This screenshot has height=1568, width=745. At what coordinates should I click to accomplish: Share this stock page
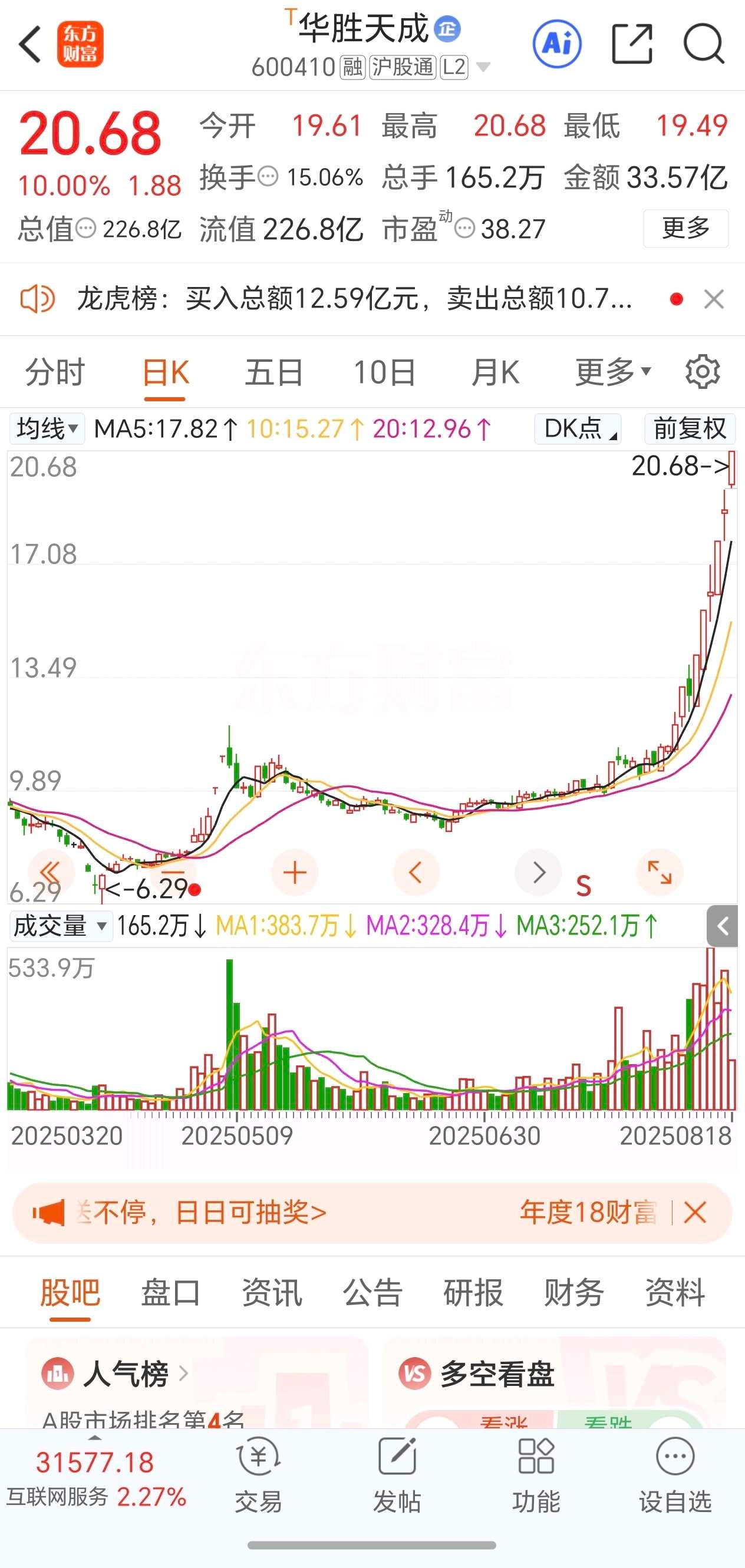(x=632, y=44)
